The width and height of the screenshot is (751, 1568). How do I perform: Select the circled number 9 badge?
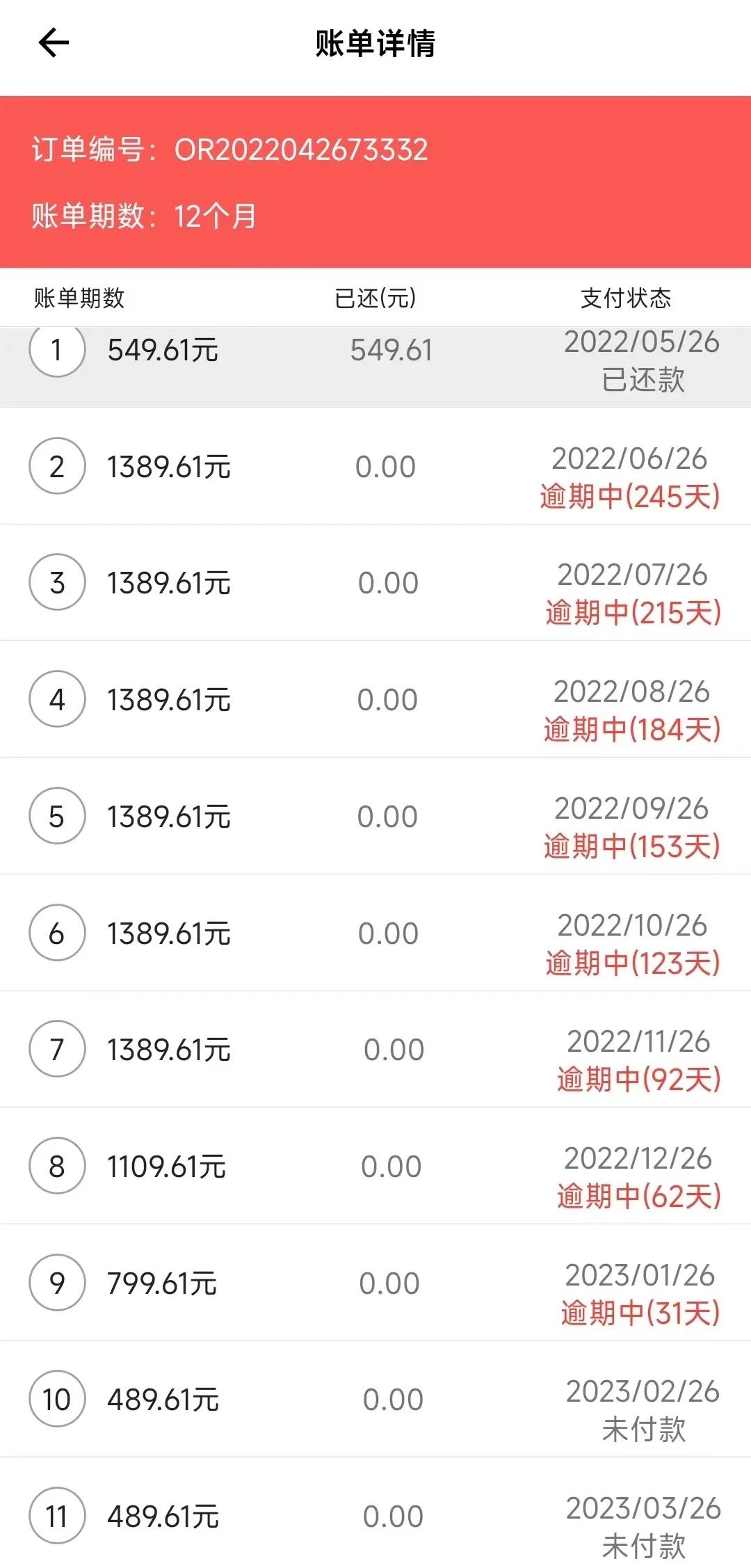click(x=58, y=1281)
